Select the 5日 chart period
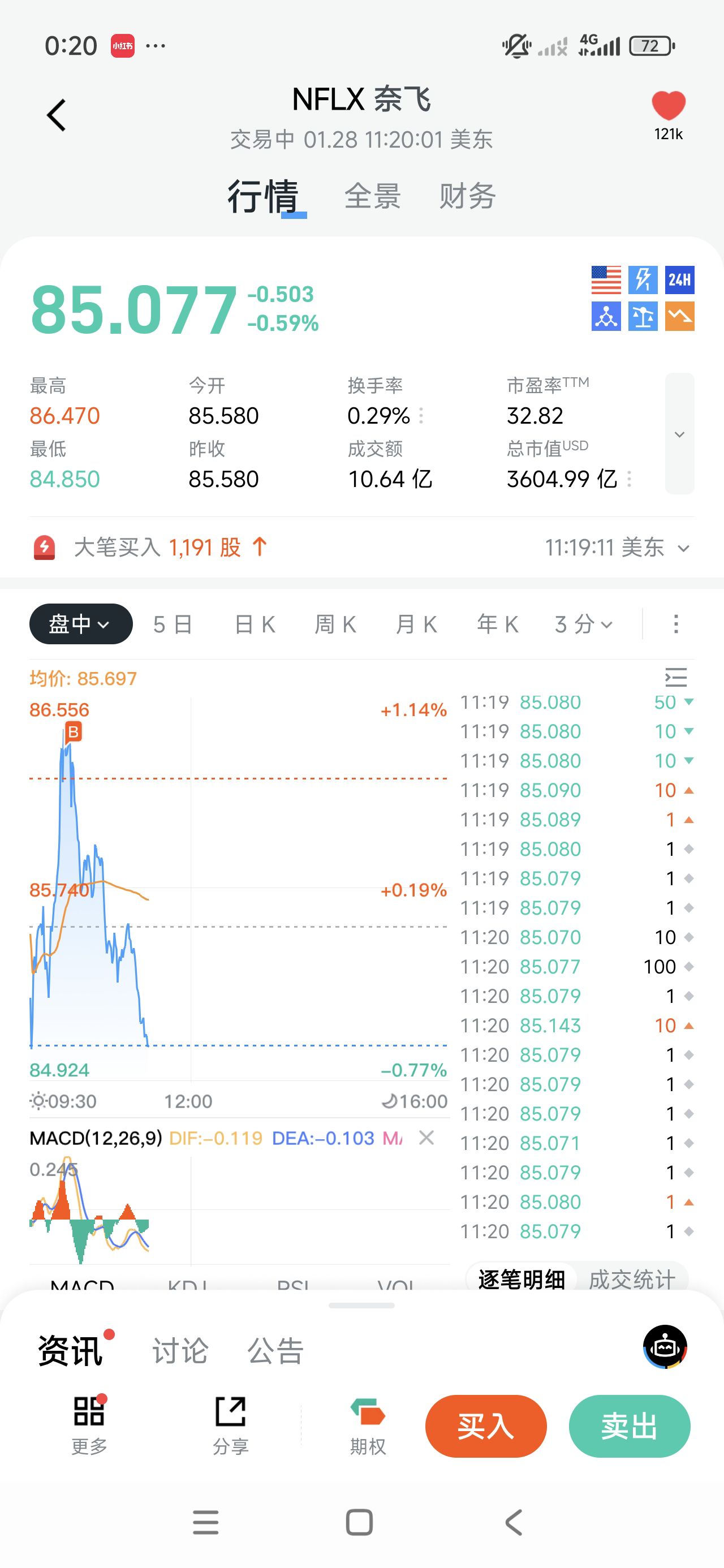 [173, 624]
